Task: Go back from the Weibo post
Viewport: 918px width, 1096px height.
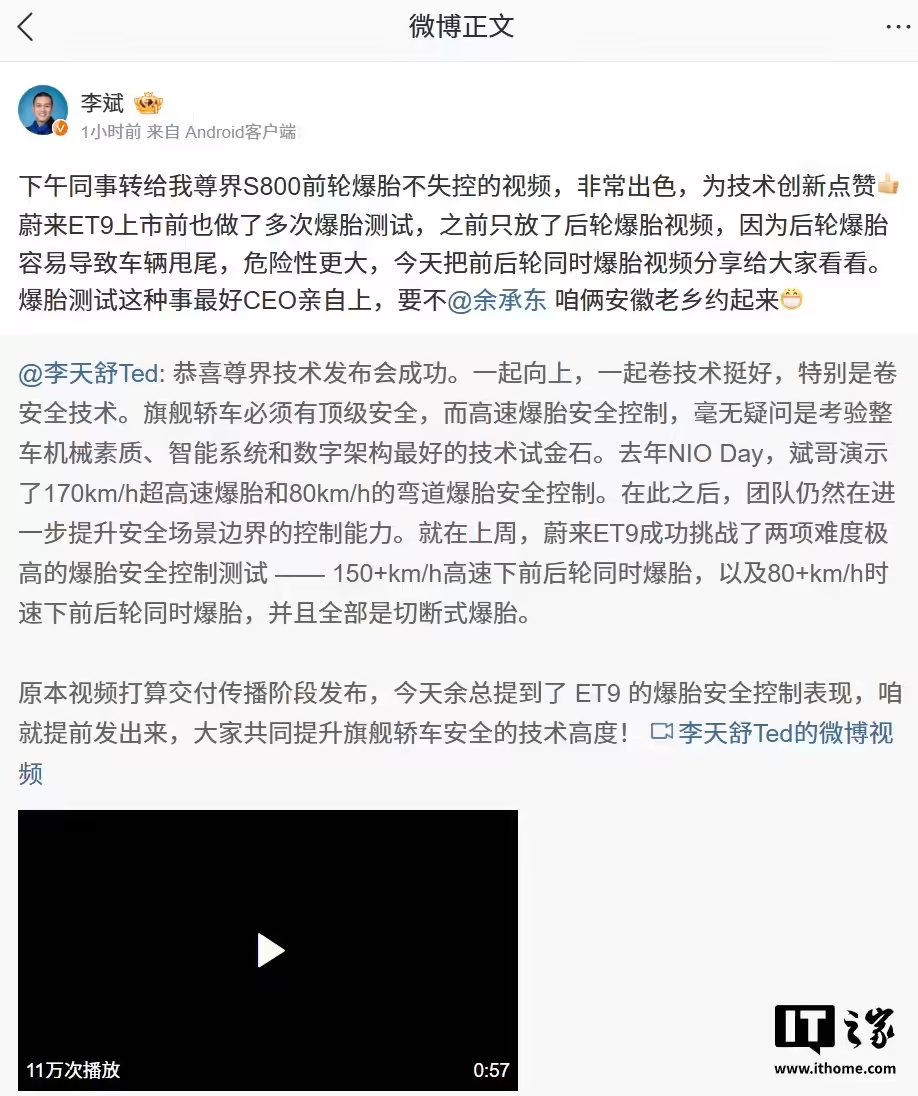Action: pos(26,28)
